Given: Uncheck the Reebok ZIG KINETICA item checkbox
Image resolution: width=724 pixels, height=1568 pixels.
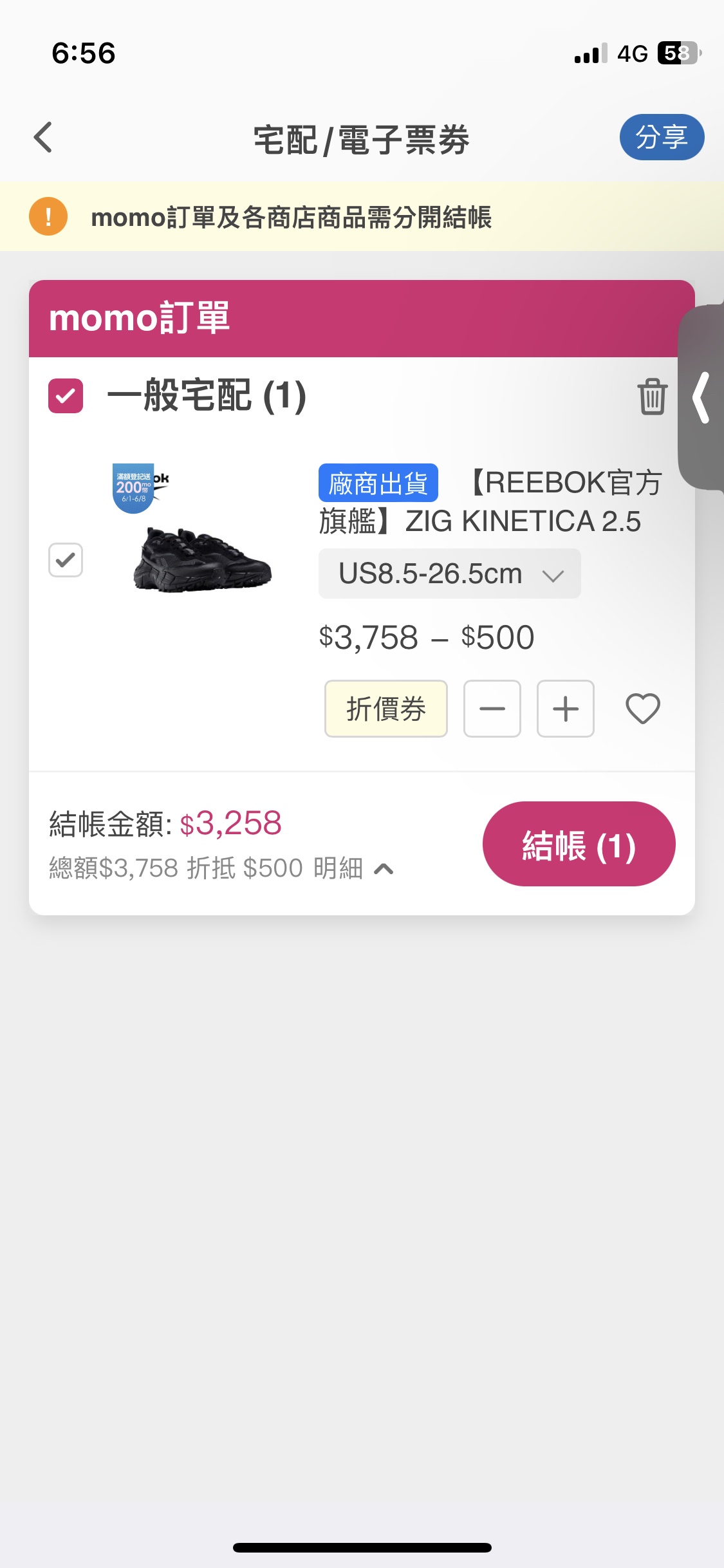Looking at the screenshot, I should click(66, 560).
